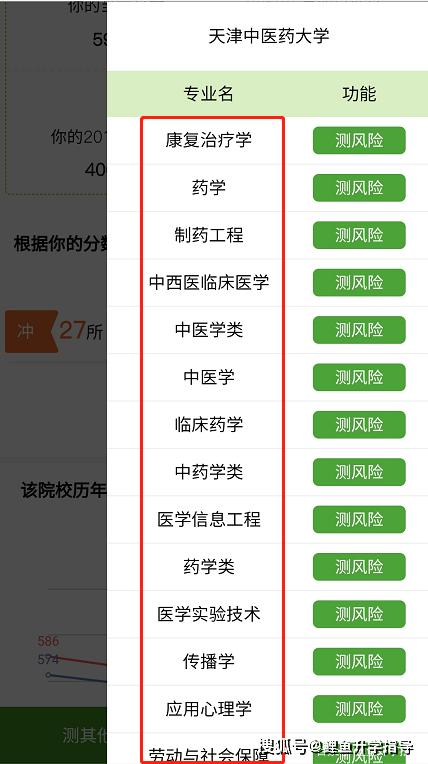Image resolution: width=428 pixels, height=764 pixels.
Task: Check risk for 药学 major
Action: tap(359, 188)
